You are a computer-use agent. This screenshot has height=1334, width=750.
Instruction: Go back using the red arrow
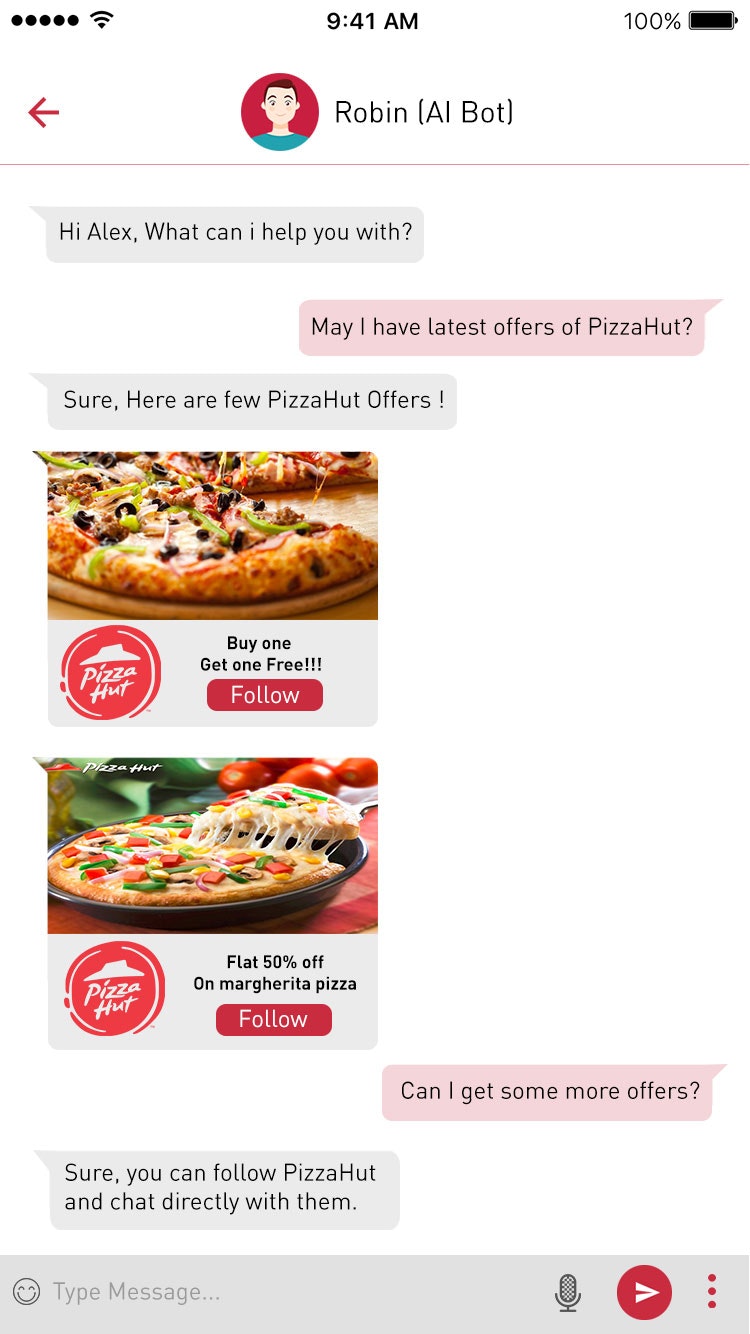pyautogui.click(x=44, y=112)
